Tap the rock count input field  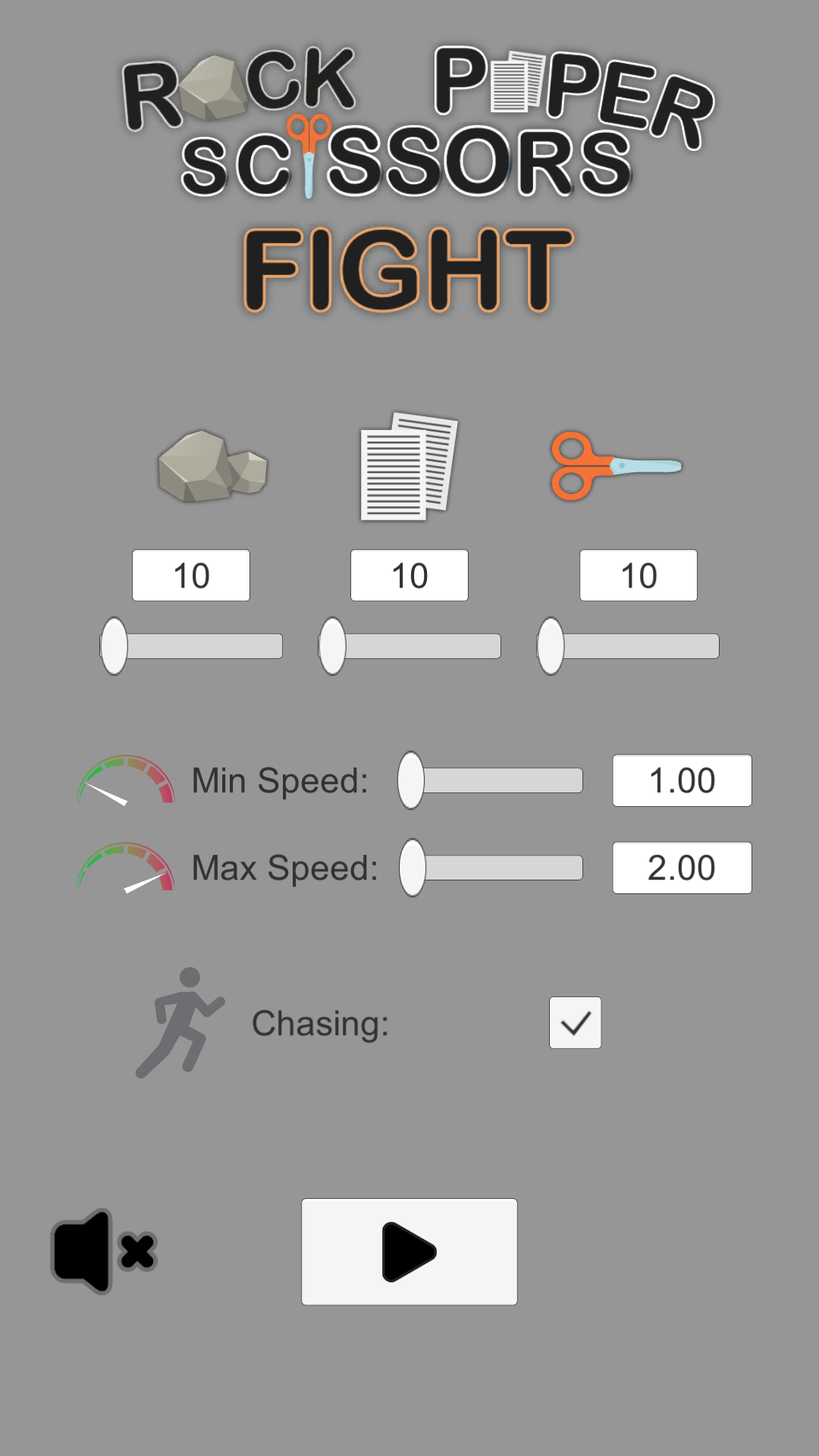point(191,576)
